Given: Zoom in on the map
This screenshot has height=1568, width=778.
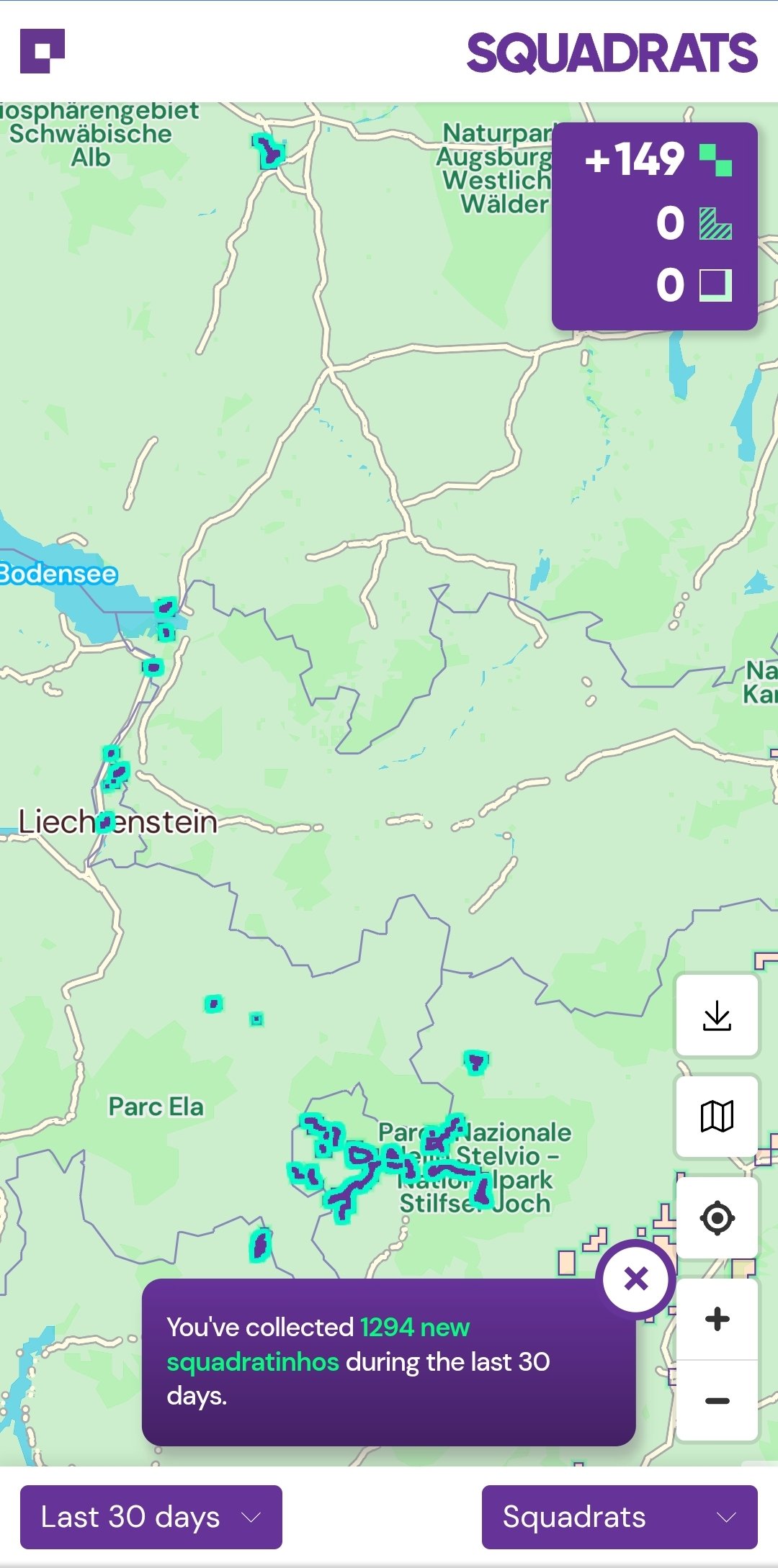Looking at the screenshot, I should 717,1319.
